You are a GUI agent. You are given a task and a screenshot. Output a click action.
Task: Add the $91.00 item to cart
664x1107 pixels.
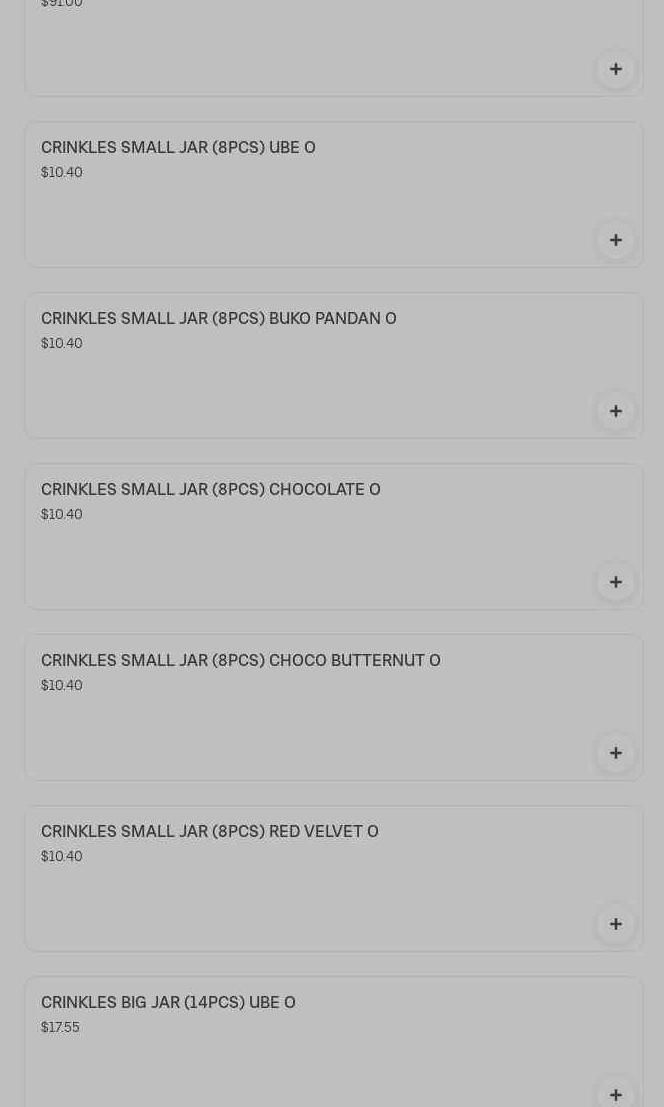pos(616,69)
